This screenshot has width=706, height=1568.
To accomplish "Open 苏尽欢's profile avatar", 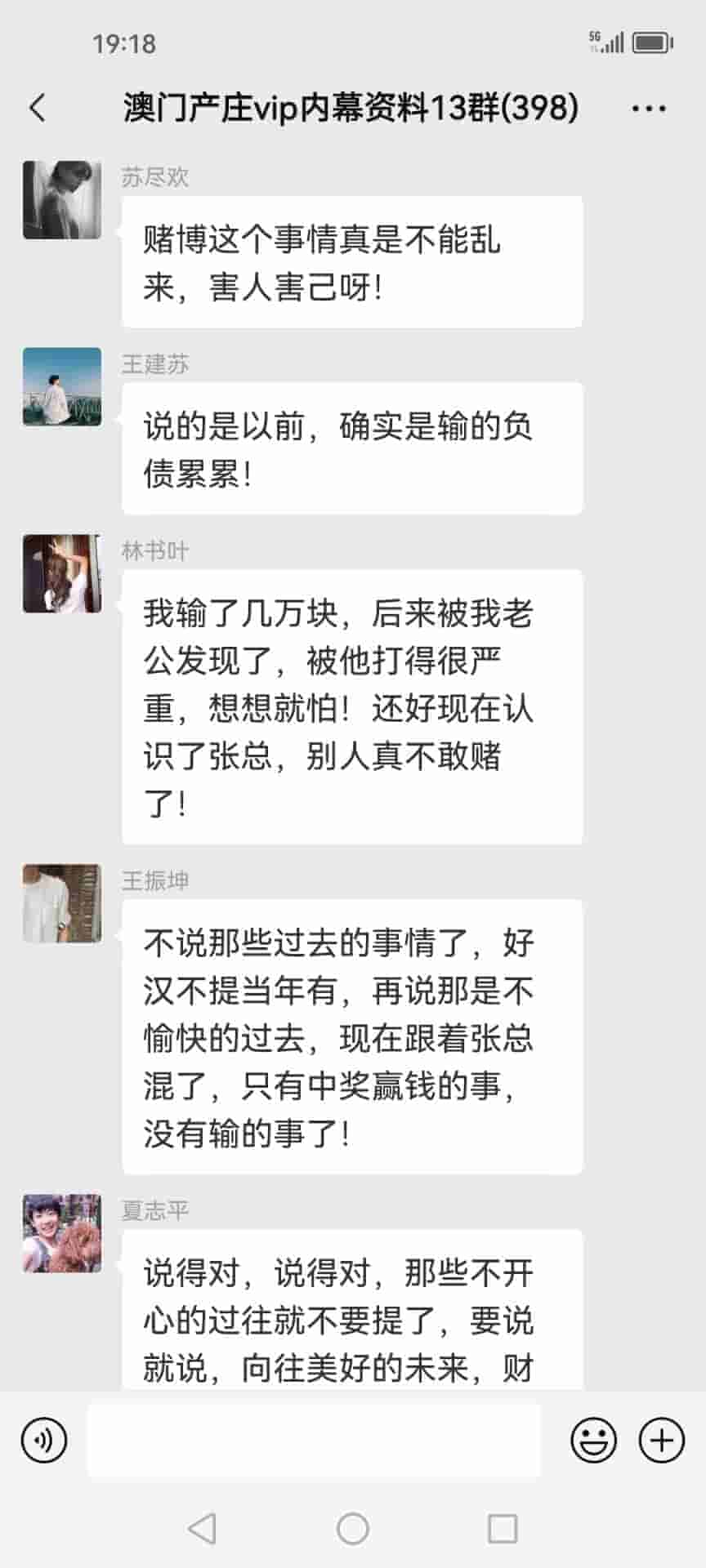I will [62, 200].
